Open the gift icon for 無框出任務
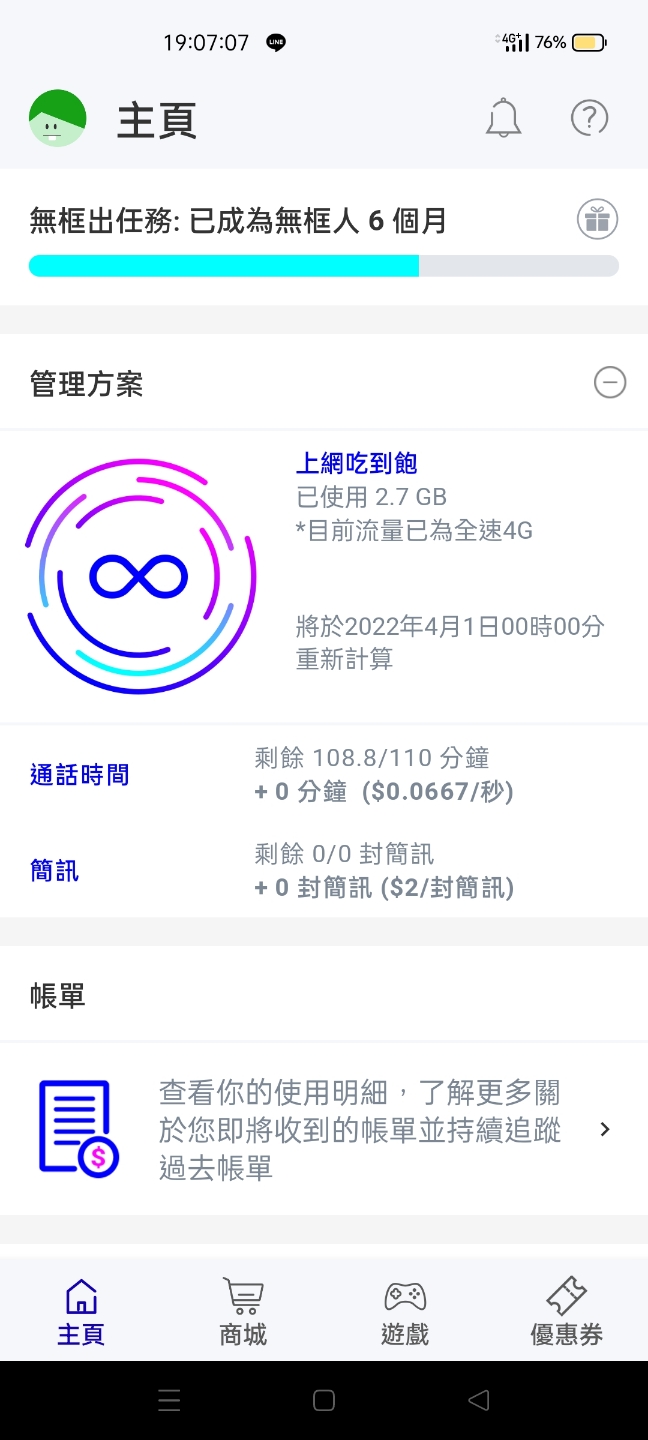 [x=597, y=220]
